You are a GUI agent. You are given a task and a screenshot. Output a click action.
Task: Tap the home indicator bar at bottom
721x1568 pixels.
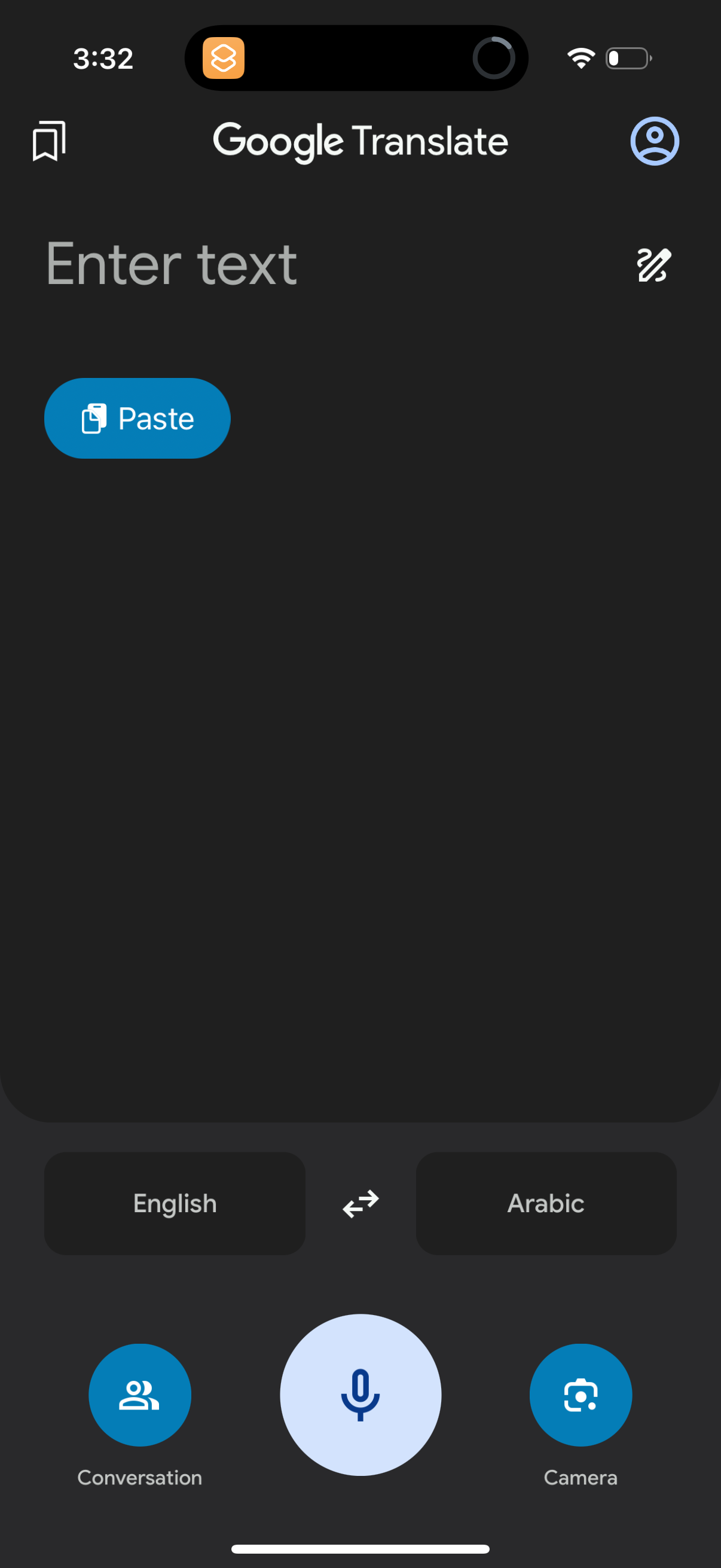tap(360, 1548)
